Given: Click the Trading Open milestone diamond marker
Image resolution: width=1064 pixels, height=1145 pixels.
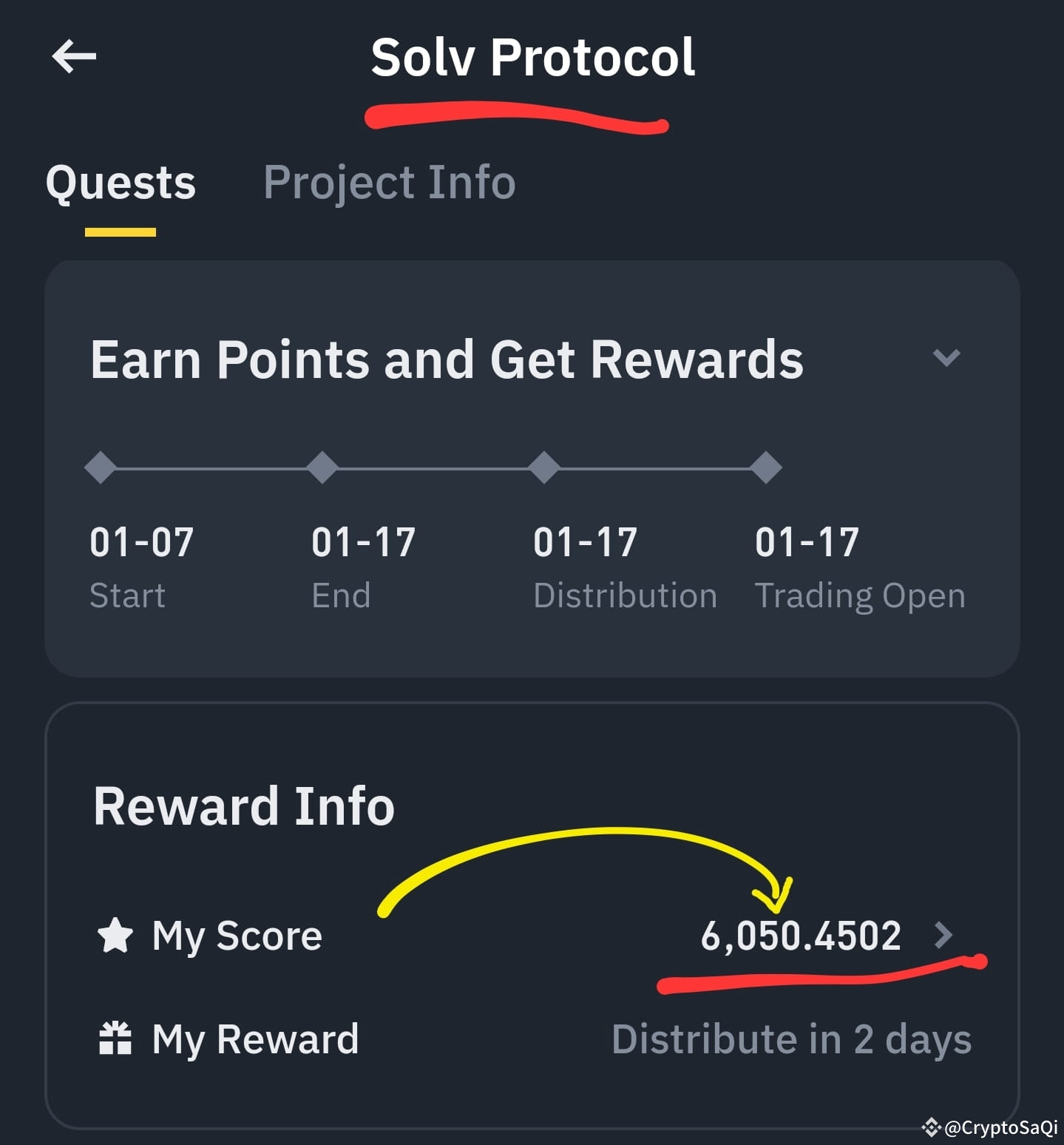Looking at the screenshot, I should click(x=767, y=465).
